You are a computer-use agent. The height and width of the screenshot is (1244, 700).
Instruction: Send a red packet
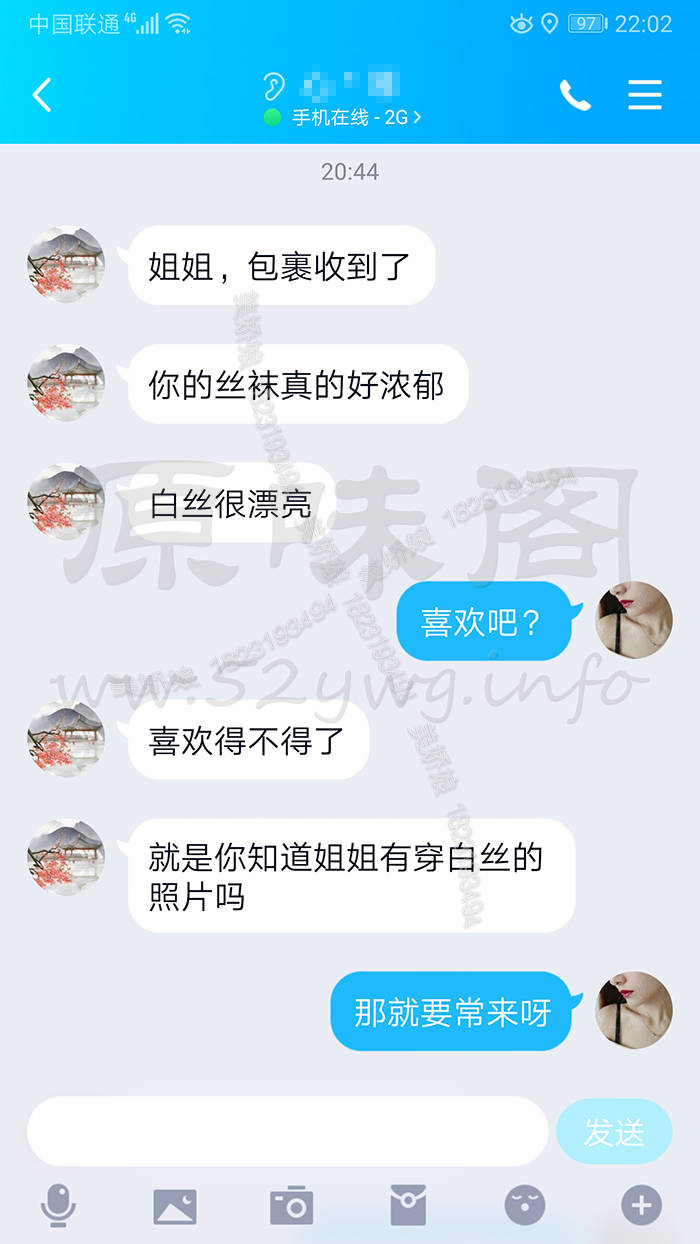(x=408, y=1206)
